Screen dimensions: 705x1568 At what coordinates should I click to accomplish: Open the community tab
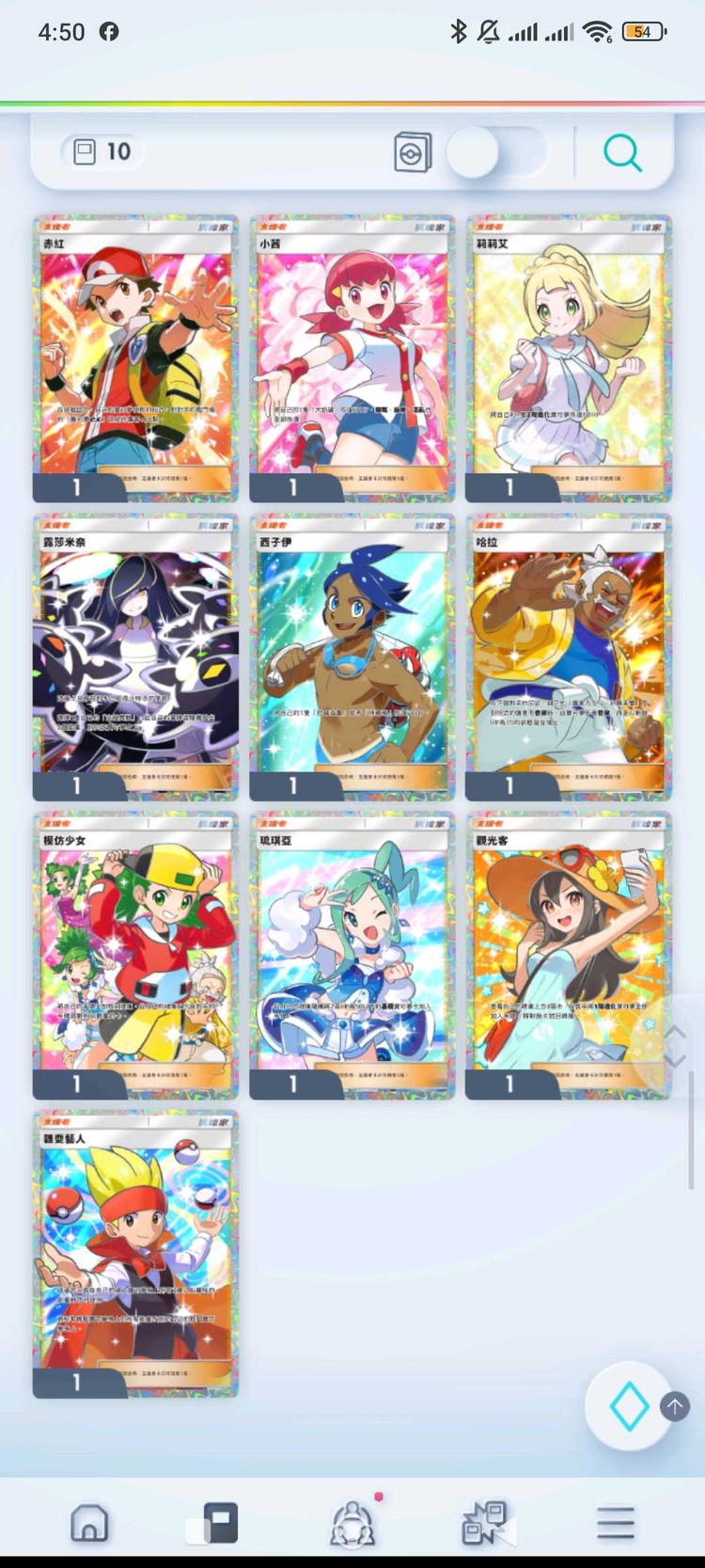point(352,1522)
